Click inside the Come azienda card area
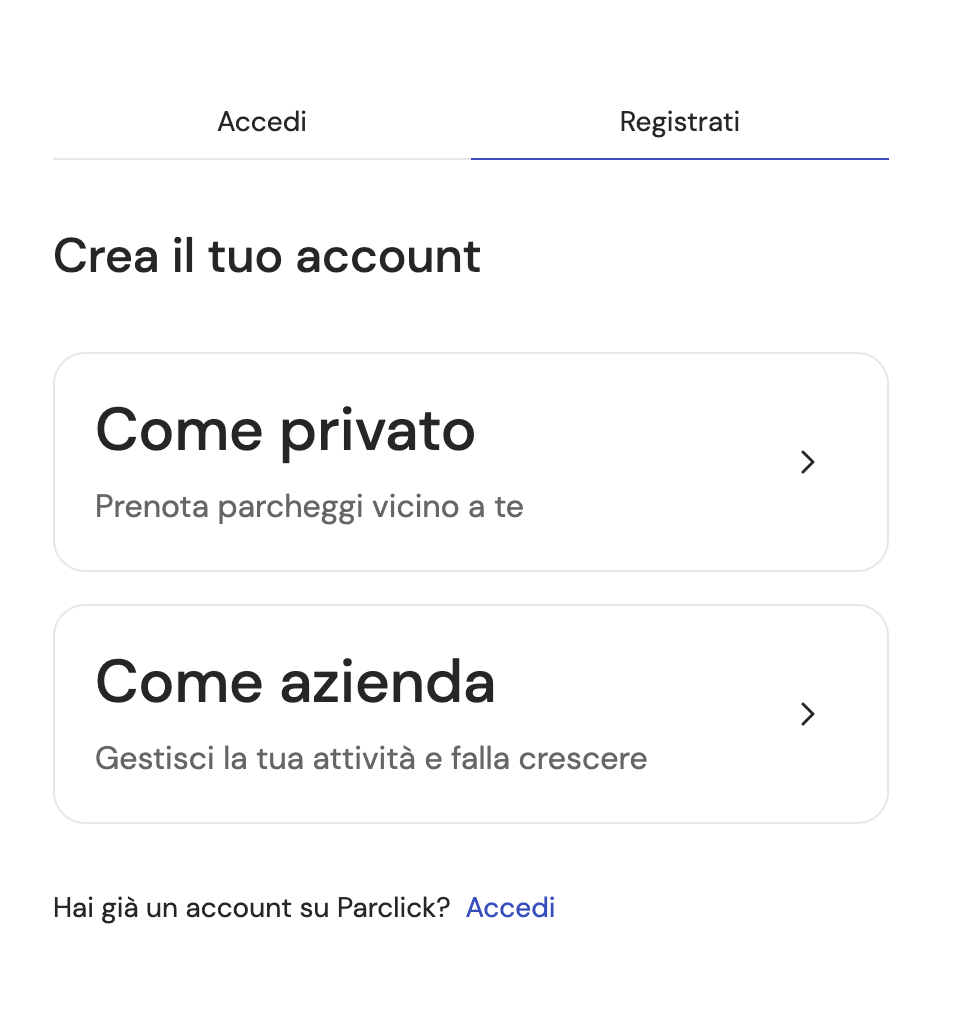Screen dimensions: 968x1034 pos(470,714)
